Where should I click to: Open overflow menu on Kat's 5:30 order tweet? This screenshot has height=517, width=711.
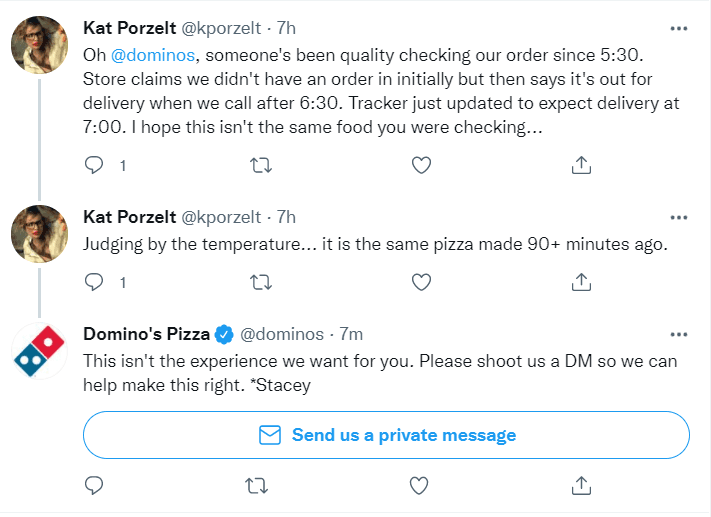[679, 28]
